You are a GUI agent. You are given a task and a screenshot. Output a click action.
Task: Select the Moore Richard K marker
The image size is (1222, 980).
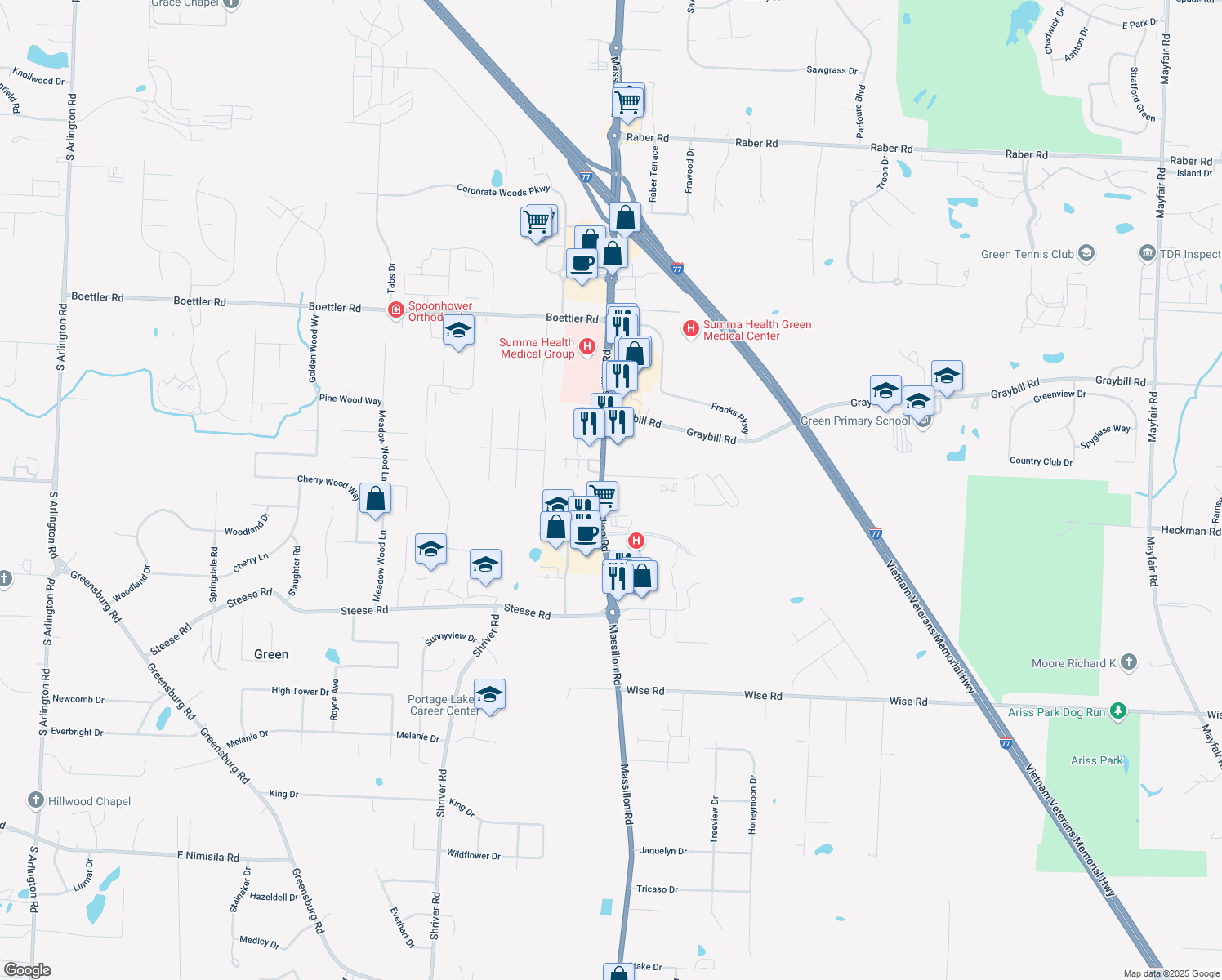(x=1129, y=662)
